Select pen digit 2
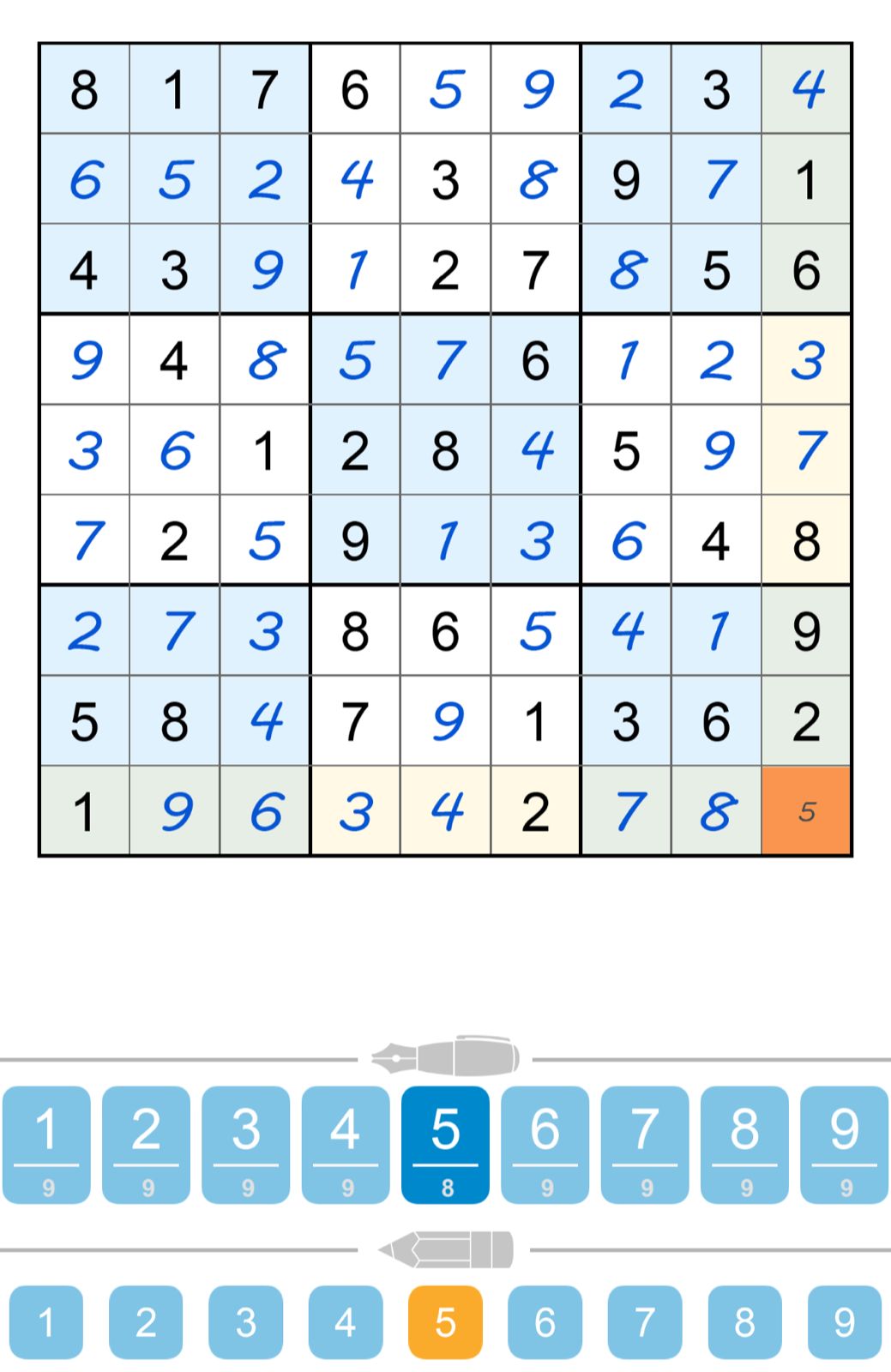This screenshot has height=1372, width=891. (146, 1144)
